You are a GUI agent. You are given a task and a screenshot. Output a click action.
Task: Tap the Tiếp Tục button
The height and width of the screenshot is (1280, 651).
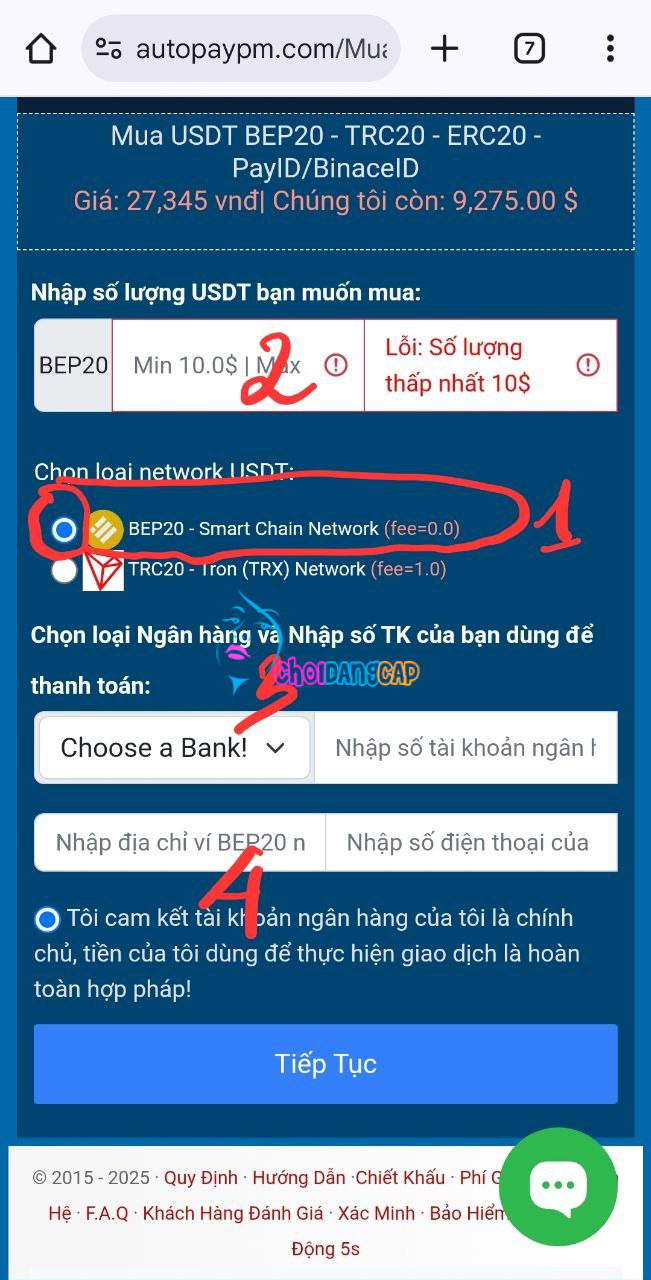pyautogui.click(x=325, y=1063)
